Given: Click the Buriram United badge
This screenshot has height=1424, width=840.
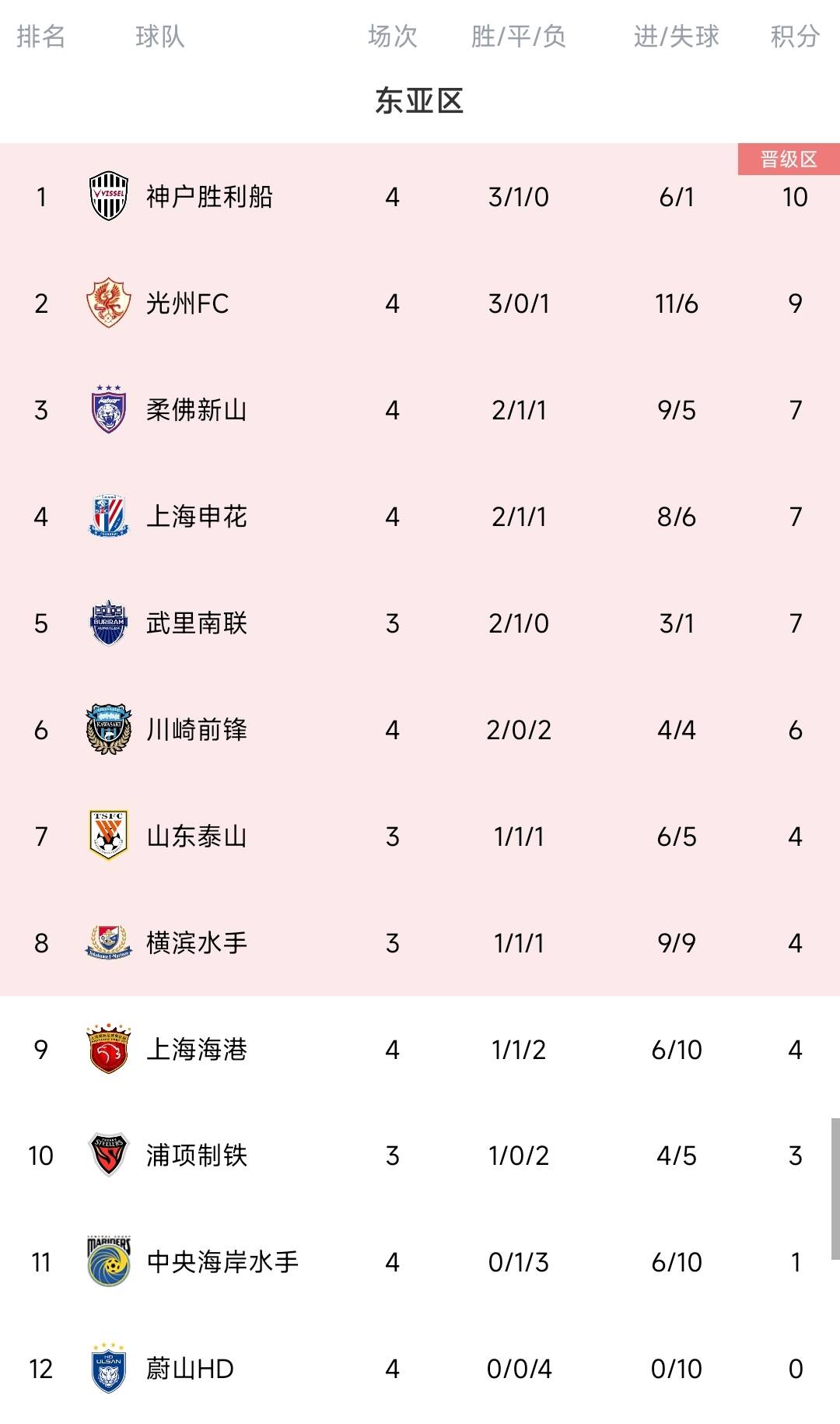Looking at the screenshot, I should (x=107, y=623).
